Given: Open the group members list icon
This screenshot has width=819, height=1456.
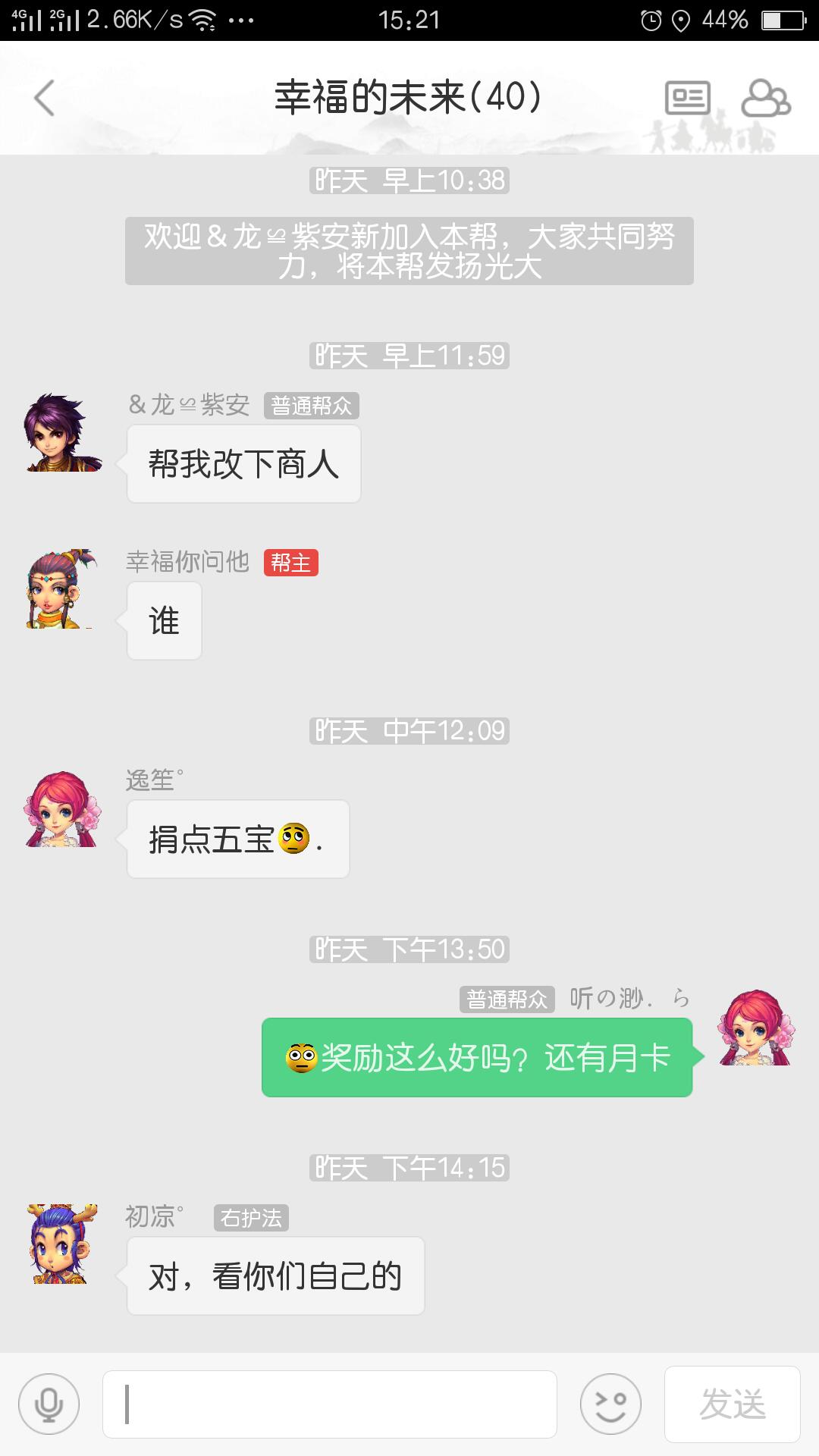Looking at the screenshot, I should 765,98.
